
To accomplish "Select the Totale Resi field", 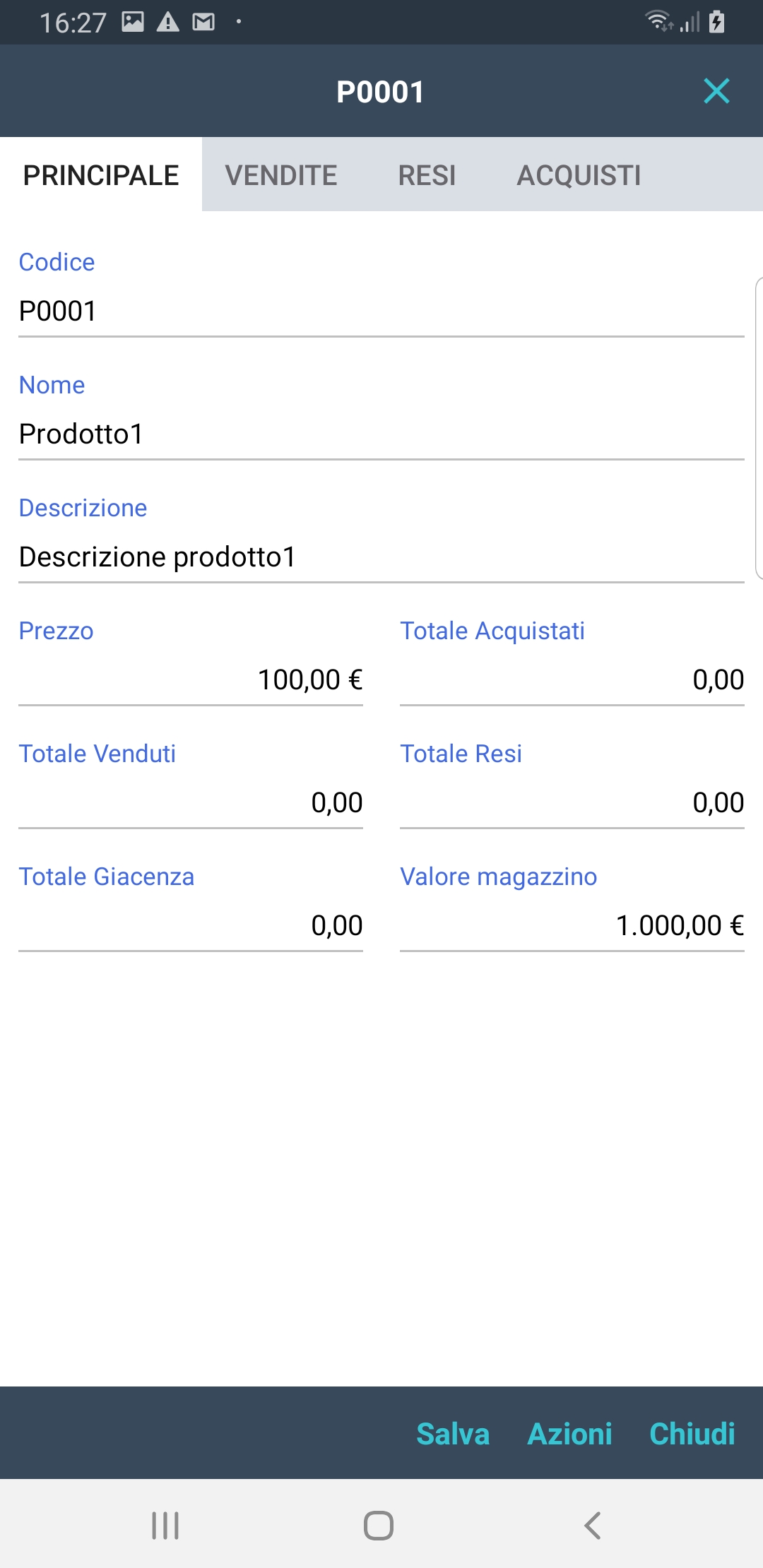I will [572, 803].
